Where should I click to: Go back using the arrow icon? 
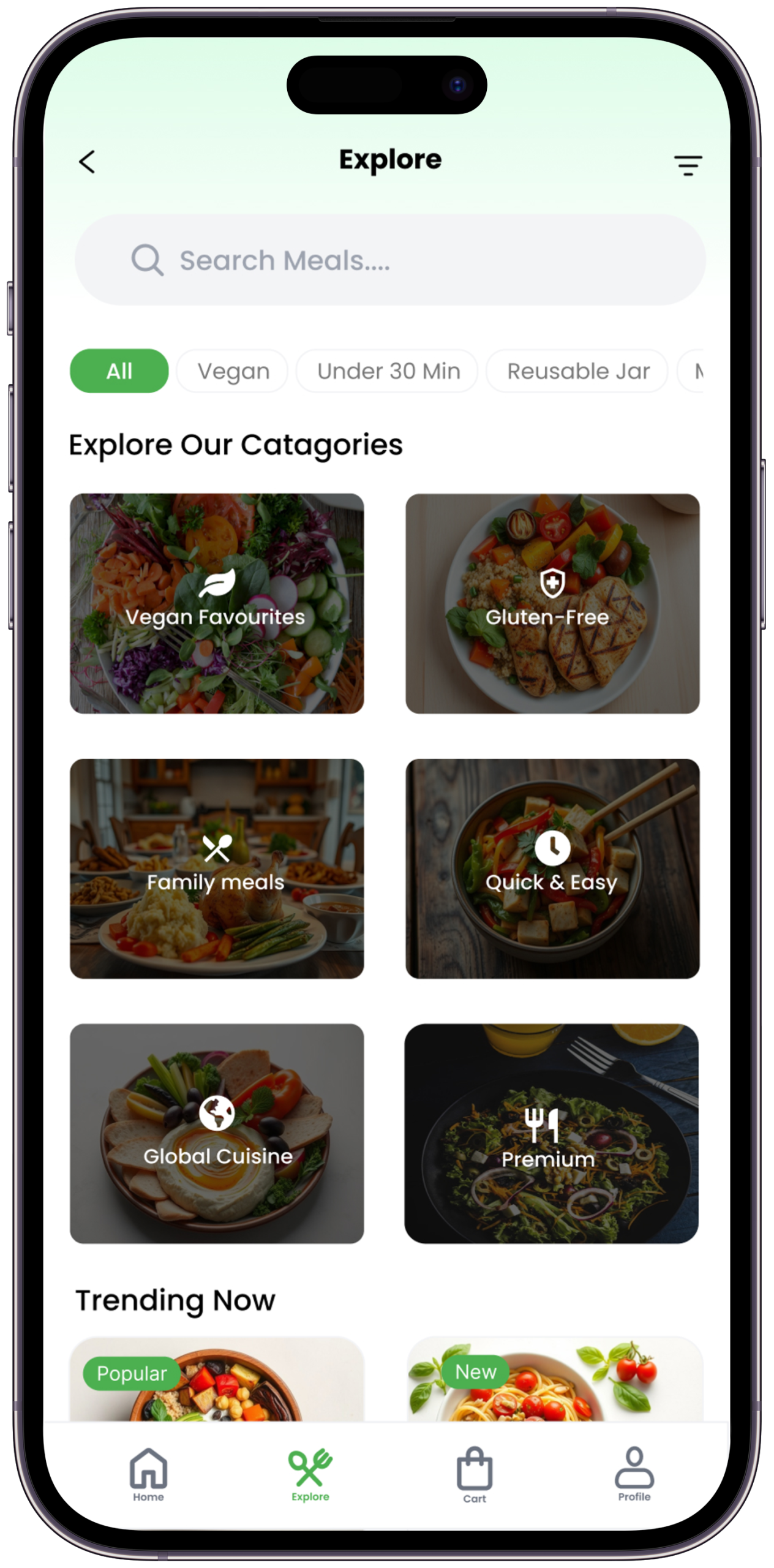coord(88,162)
